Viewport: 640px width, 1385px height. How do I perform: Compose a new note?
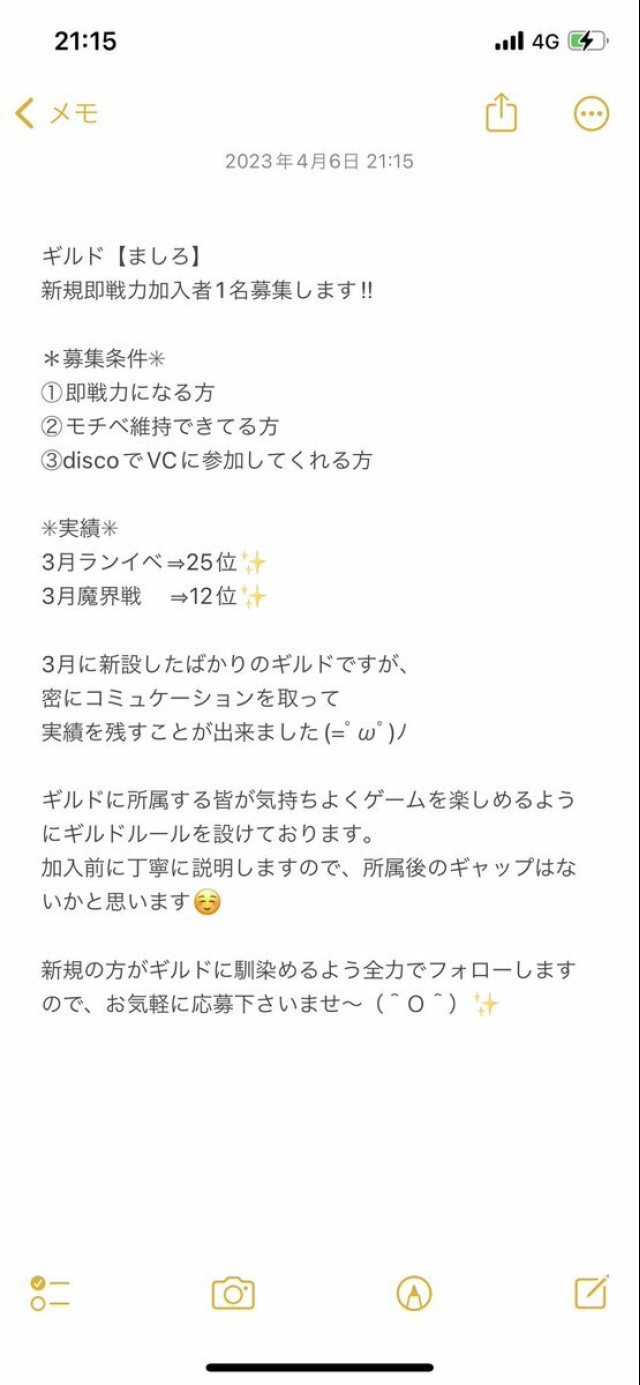(x=592, y=1292)
